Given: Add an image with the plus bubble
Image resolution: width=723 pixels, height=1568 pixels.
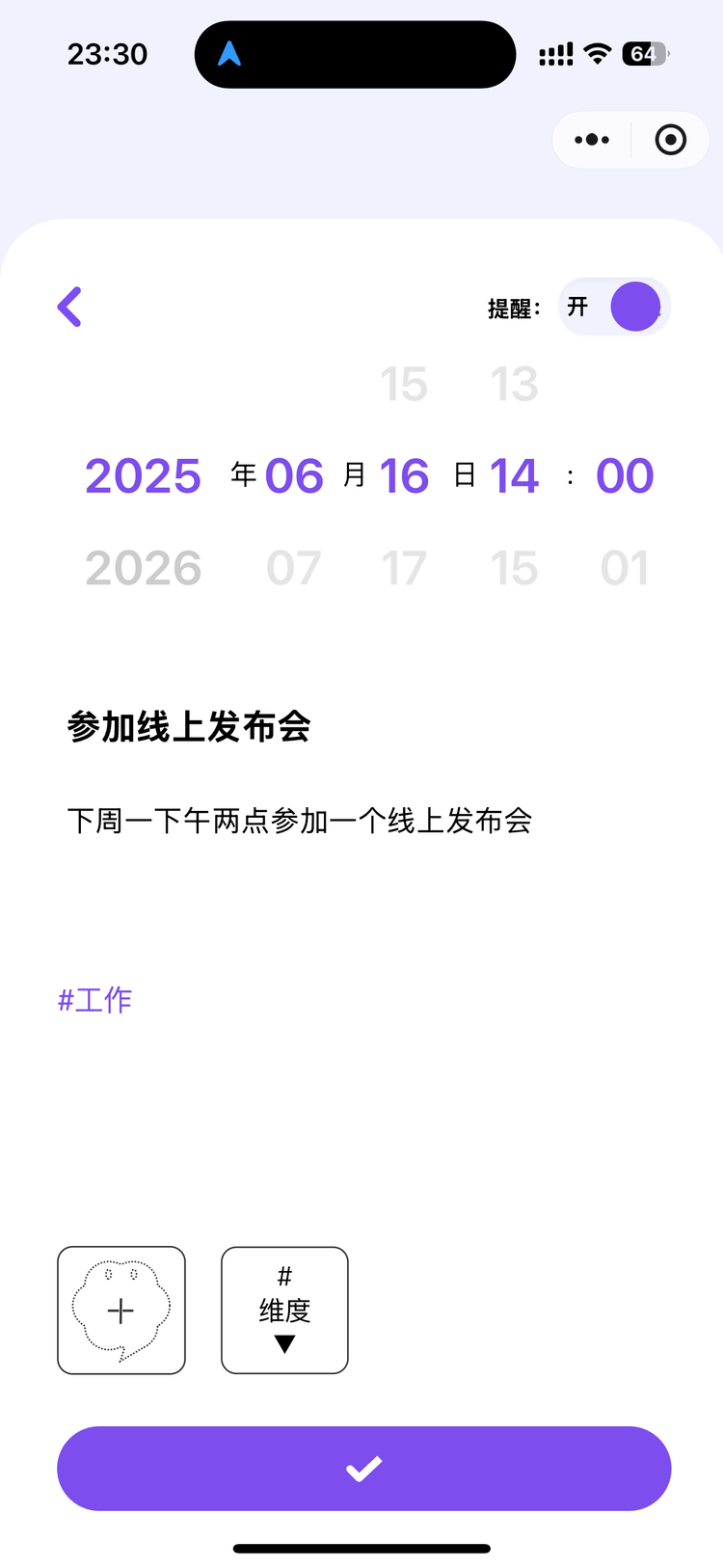Looking at the screenshot, I should tap(121, 1311).
